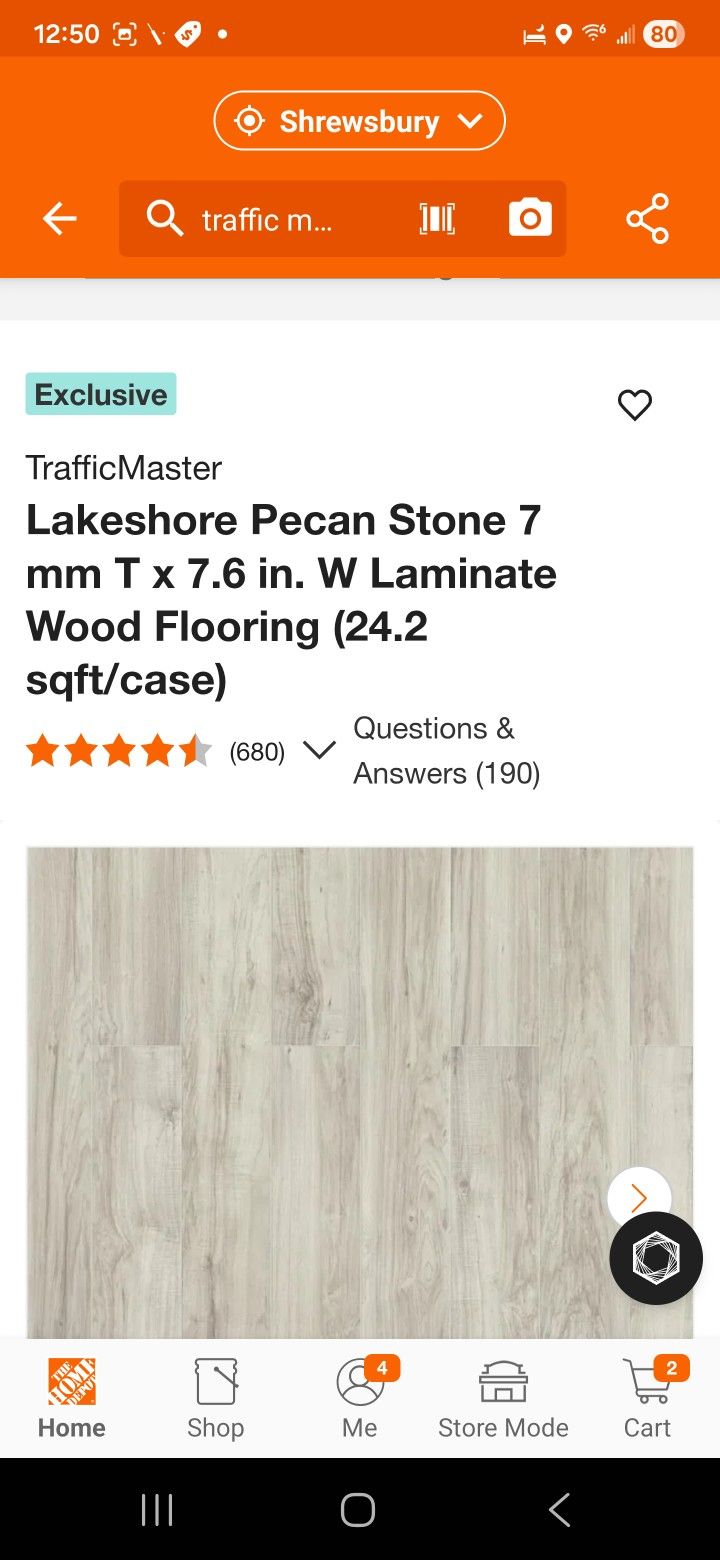Expand the 680 ratings breakdown

[318, 750]
